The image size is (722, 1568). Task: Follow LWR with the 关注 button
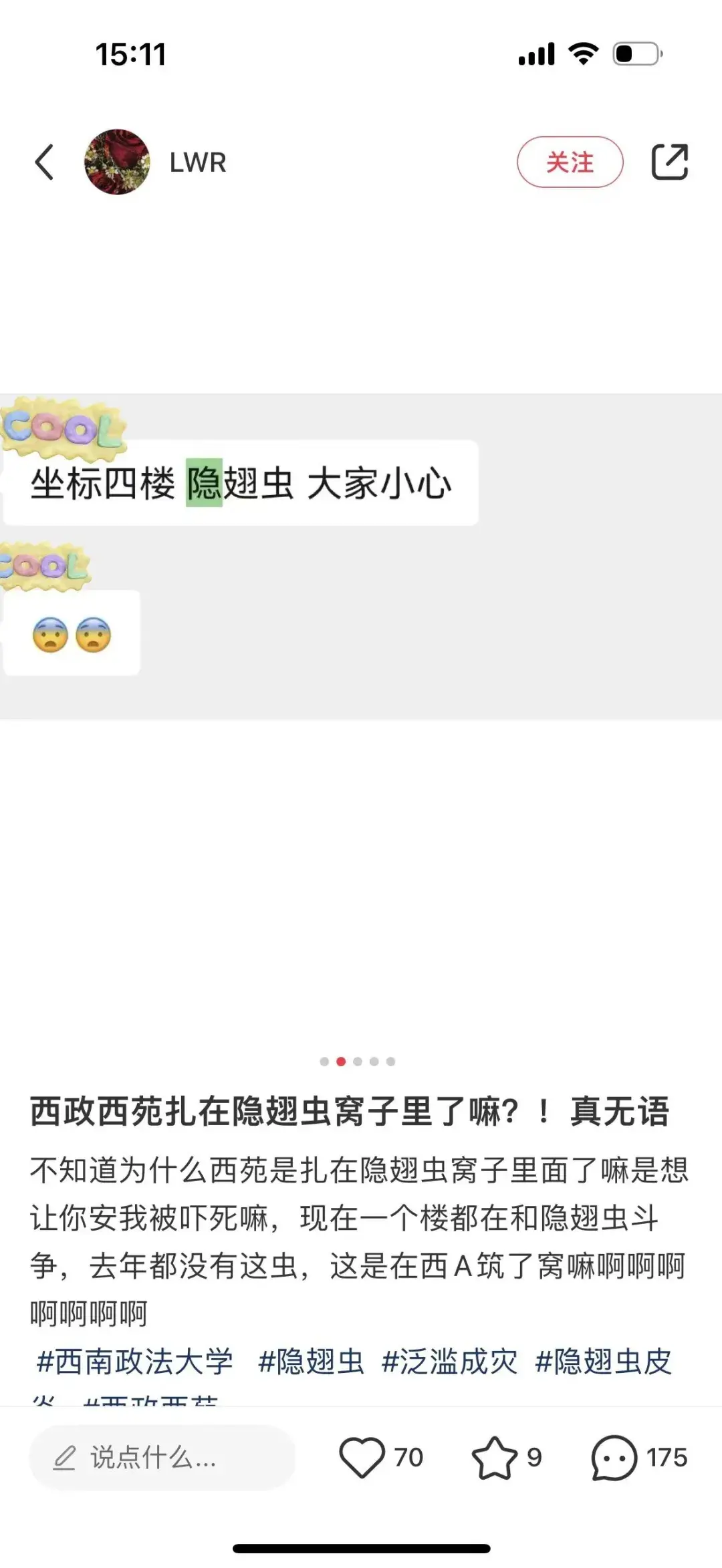tap(570, 162)
